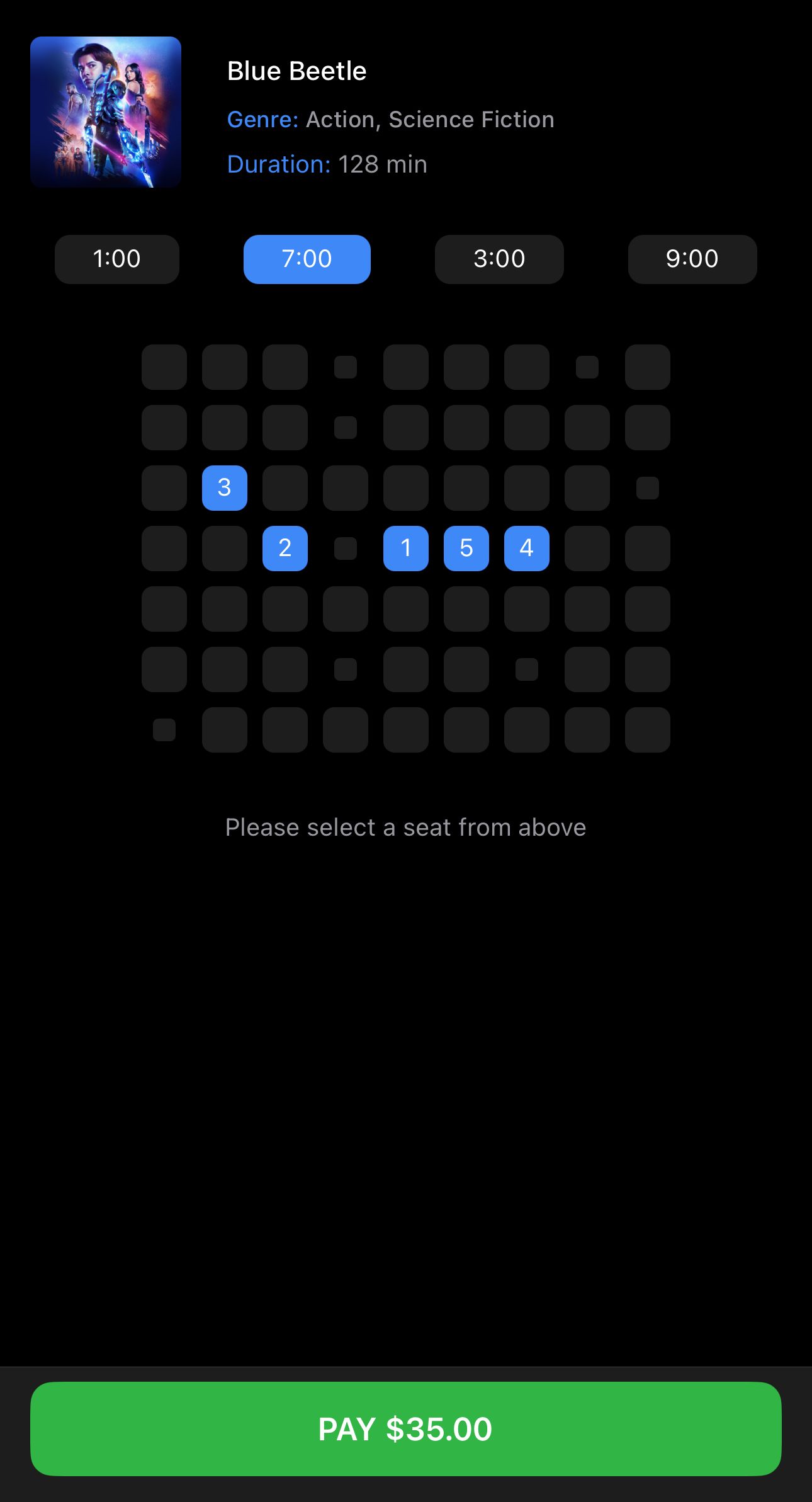Select the small seat in the bottom-left corner
Viewport: 812px width, 1502px height.
164,730
